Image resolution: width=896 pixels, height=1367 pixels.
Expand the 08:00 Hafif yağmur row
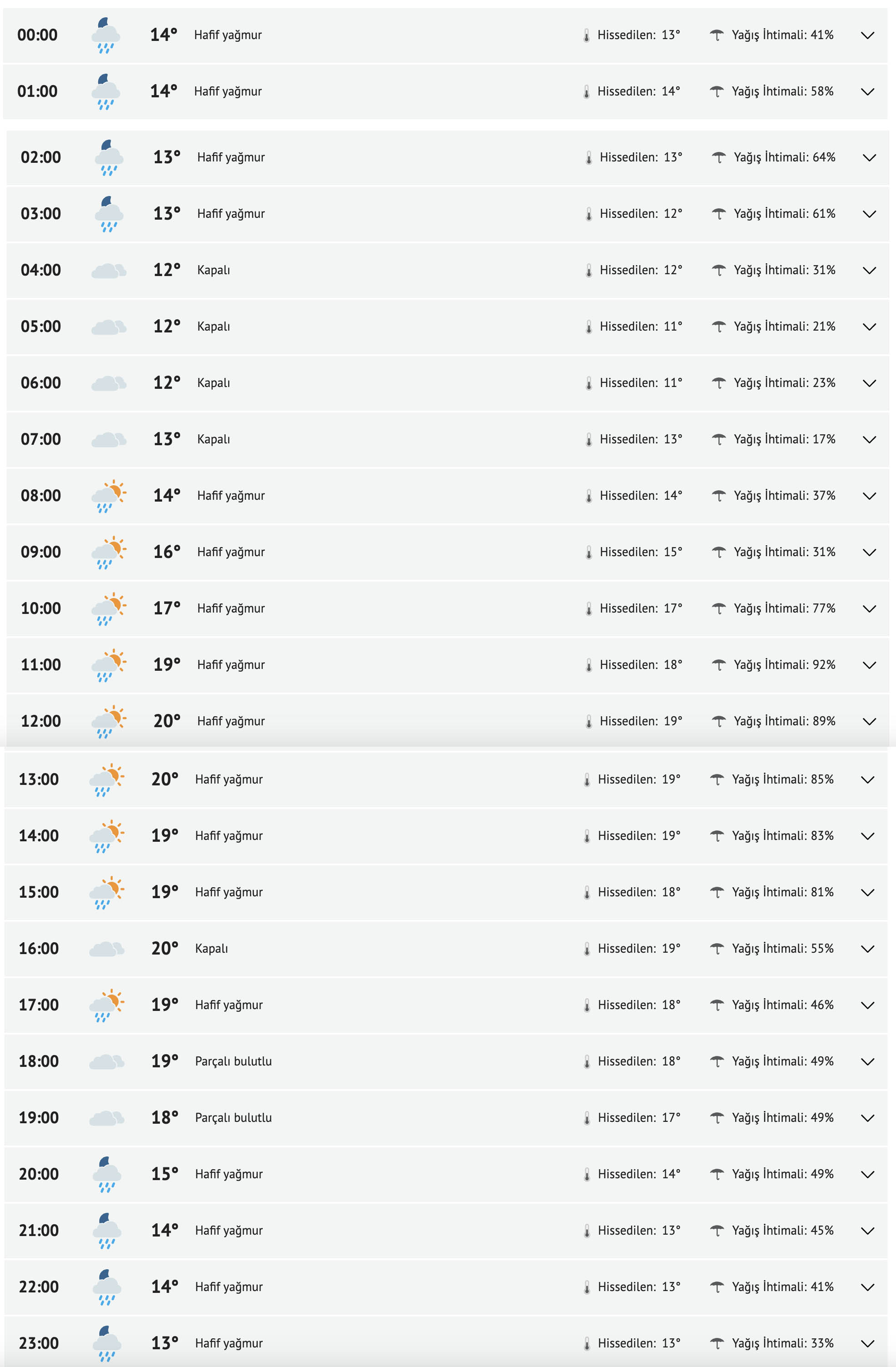(x=869, y=496)
